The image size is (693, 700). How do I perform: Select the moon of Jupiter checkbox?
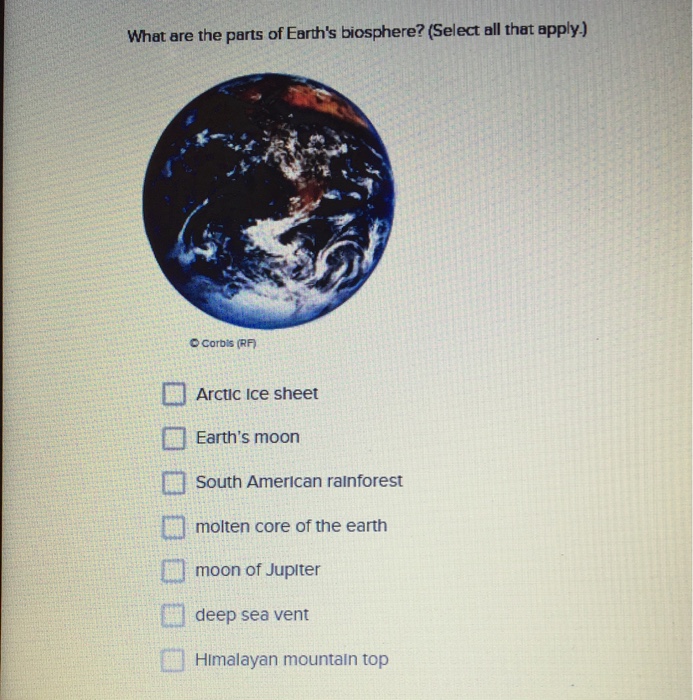click(x=174, y=571)
